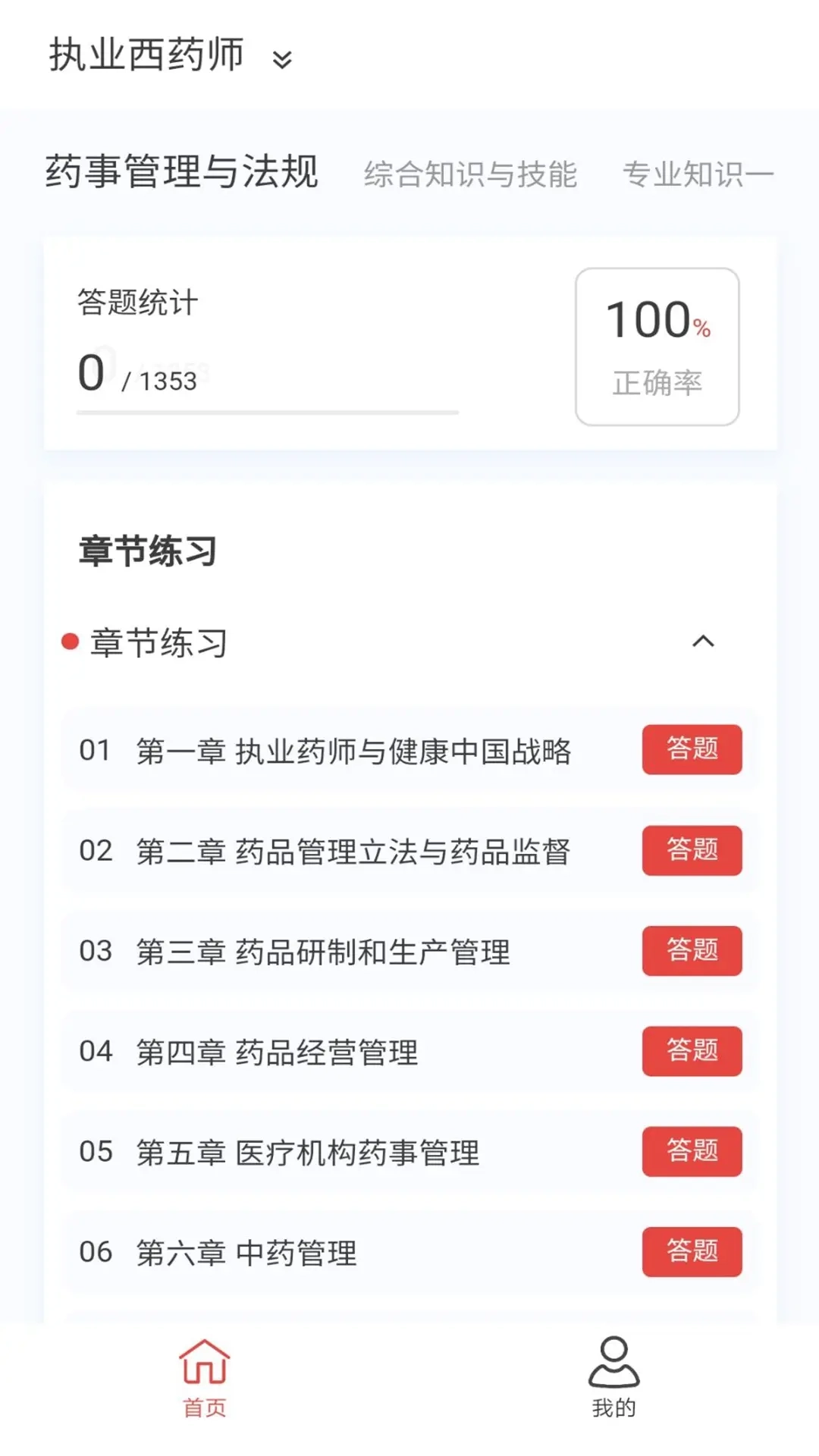Open the 100% 正确率 accuracy card
This screenshot has height=1456, width=819.
coord(656,345)
